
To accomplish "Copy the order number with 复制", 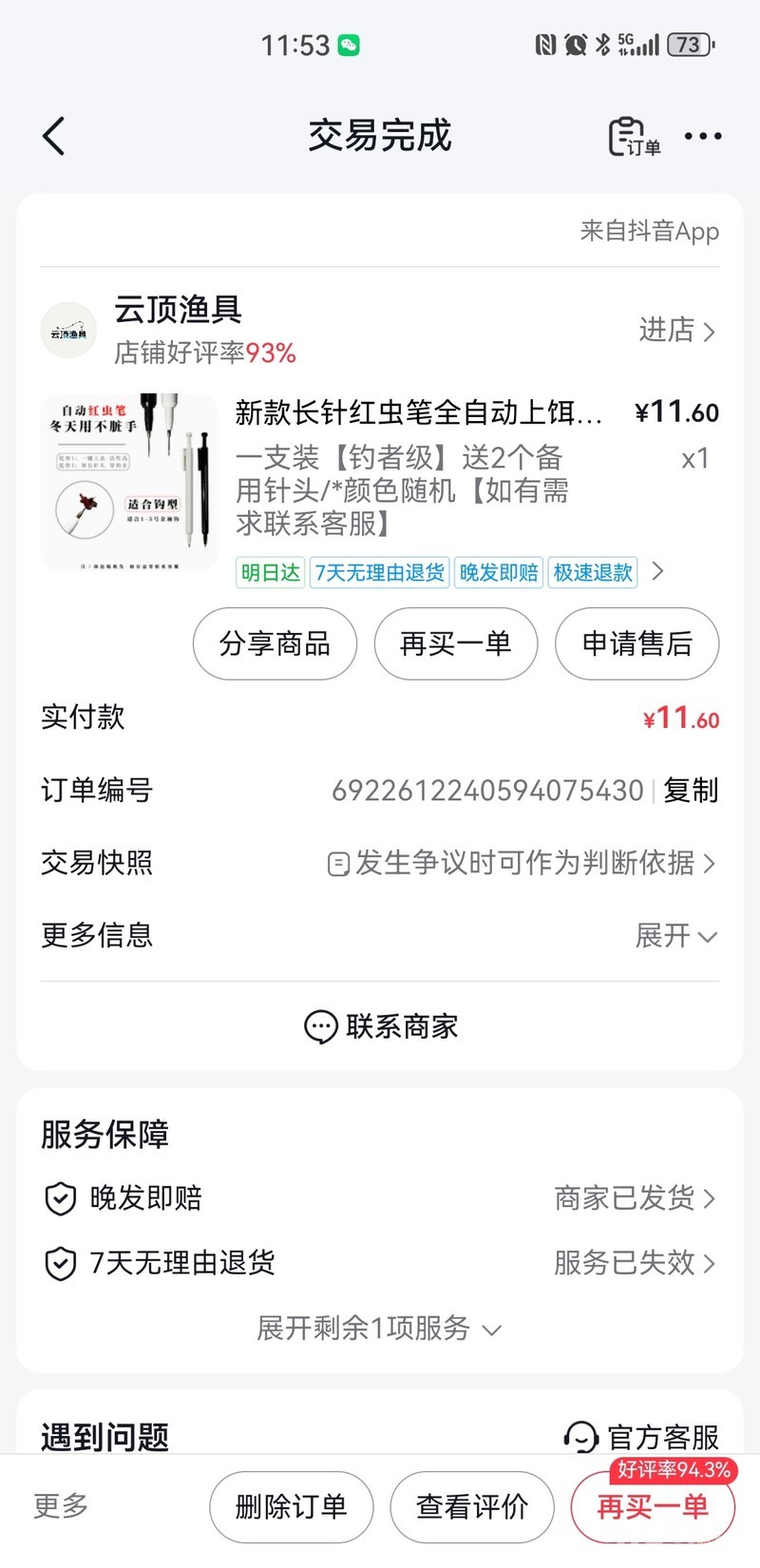I will click(691, 790).
